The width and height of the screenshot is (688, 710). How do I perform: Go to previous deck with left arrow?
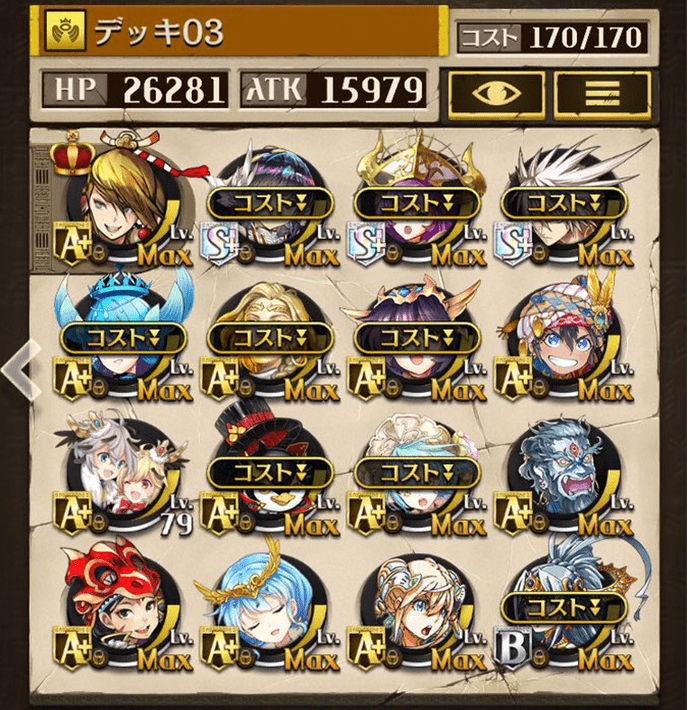14,368
